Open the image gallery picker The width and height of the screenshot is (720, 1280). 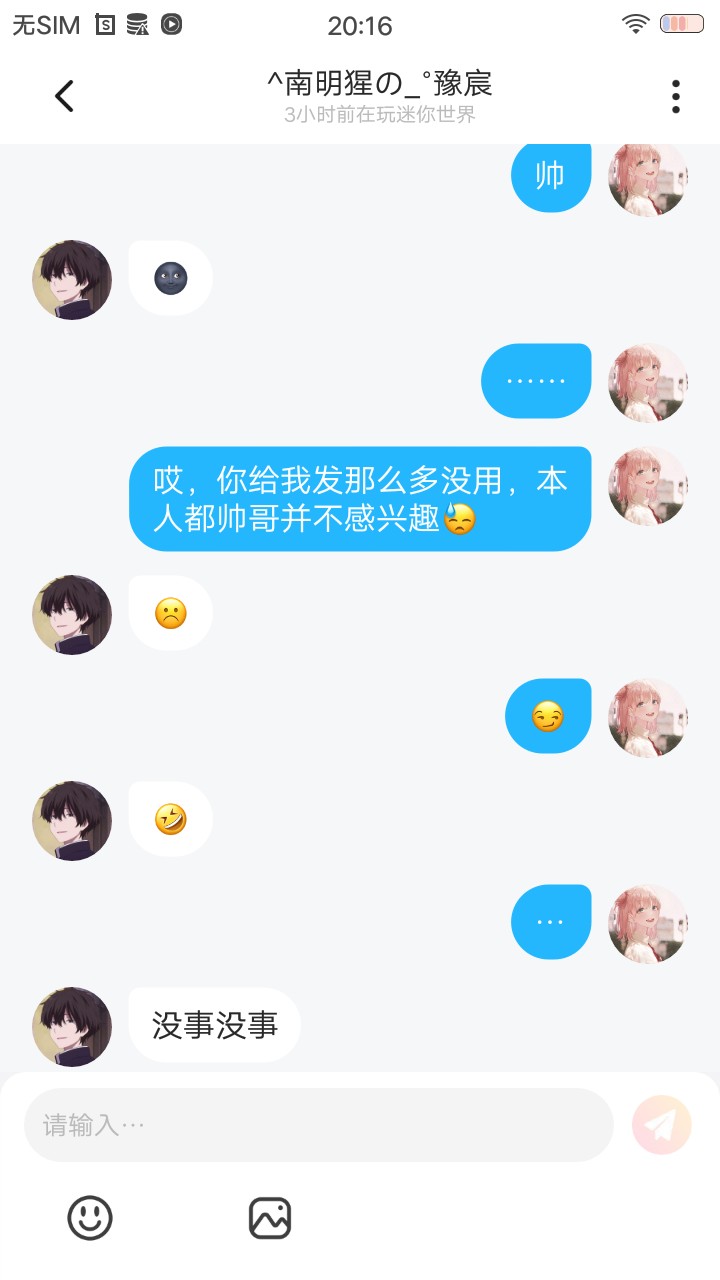(270, 1218)
